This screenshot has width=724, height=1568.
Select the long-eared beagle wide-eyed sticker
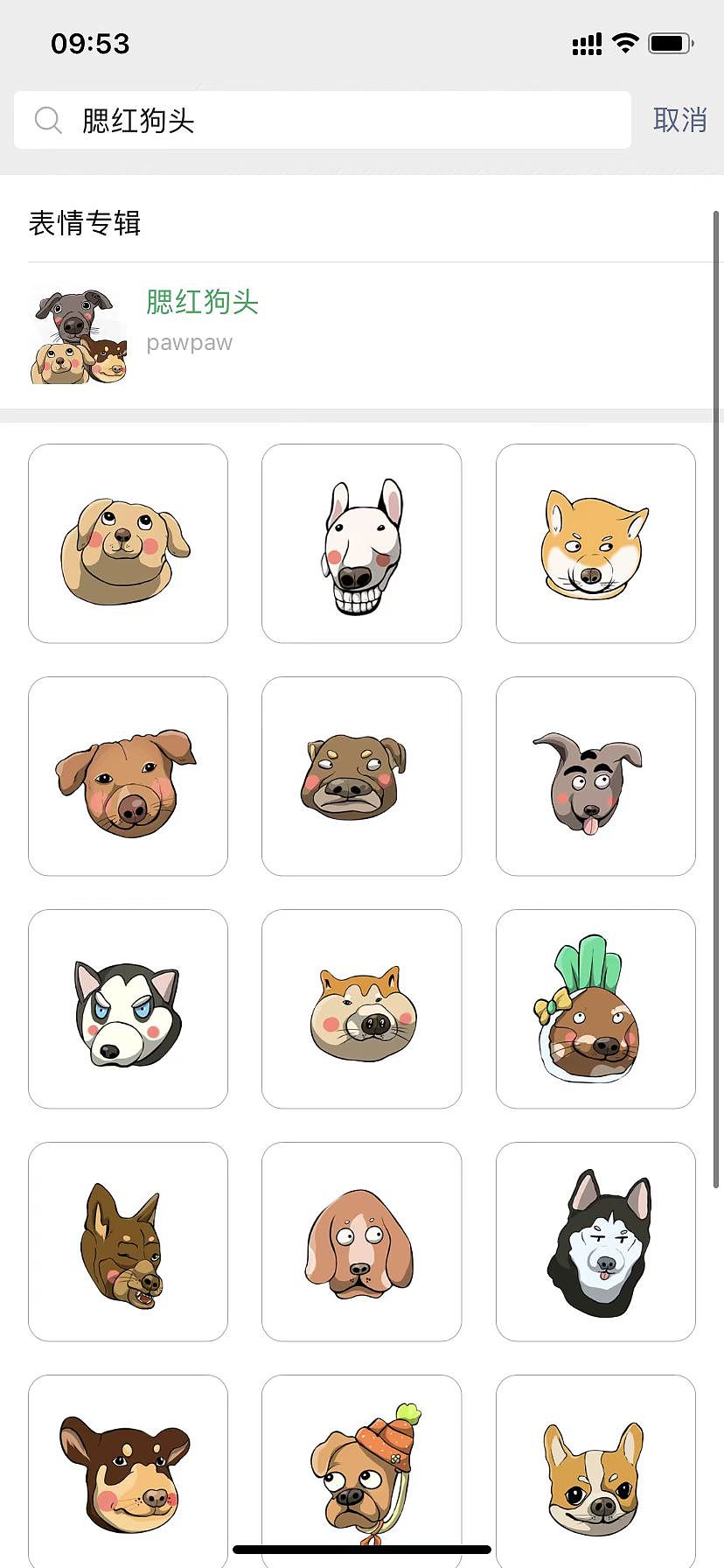(361, 1242)
